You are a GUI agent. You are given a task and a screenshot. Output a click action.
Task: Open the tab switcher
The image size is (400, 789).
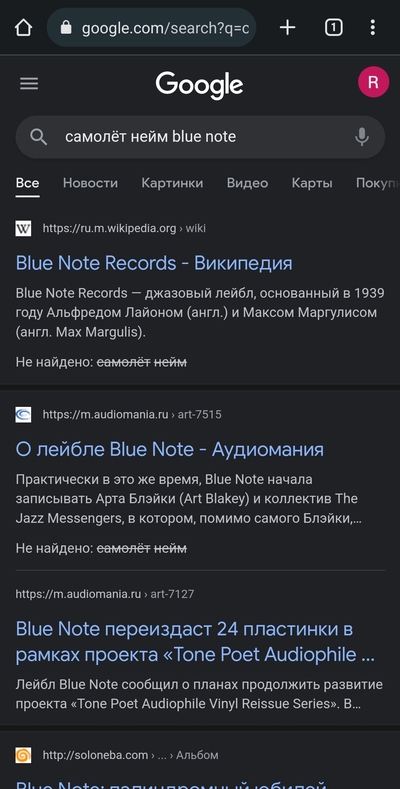334,27
